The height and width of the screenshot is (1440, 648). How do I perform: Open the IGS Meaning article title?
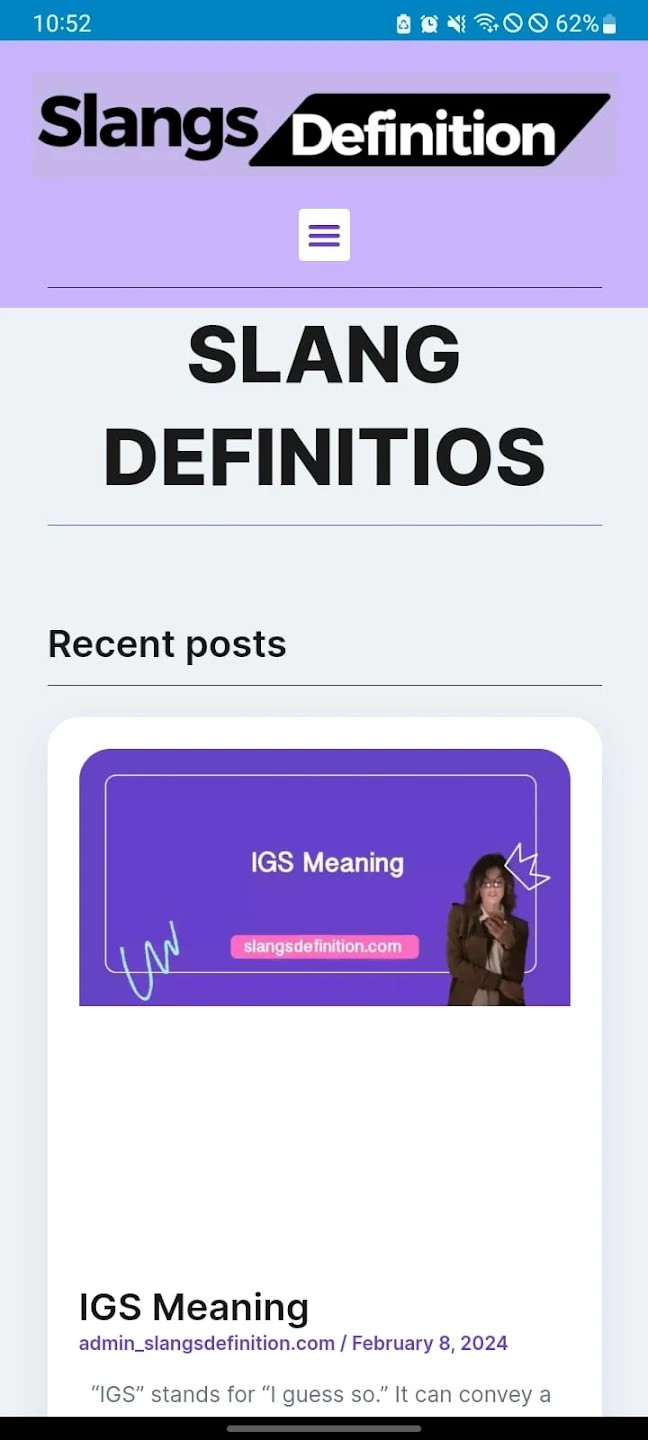coord(194,1307)
